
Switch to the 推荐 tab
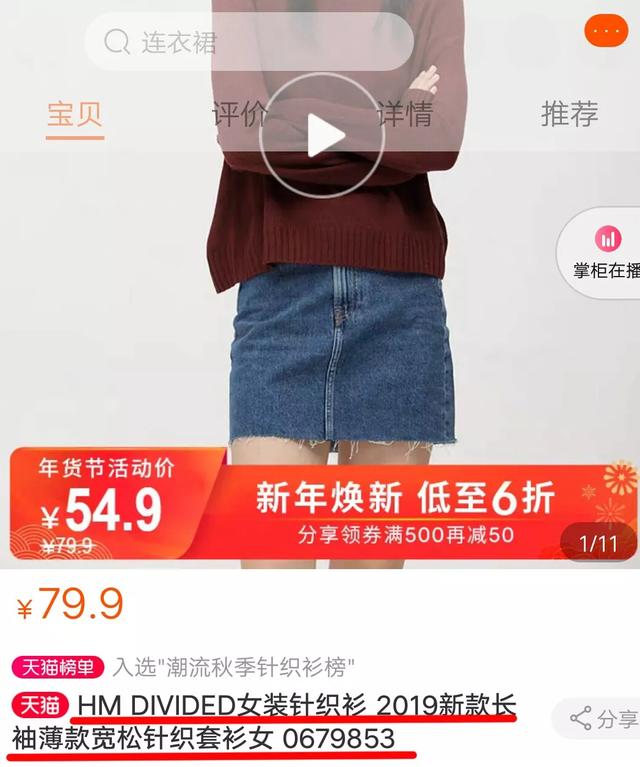pos(569,114)
